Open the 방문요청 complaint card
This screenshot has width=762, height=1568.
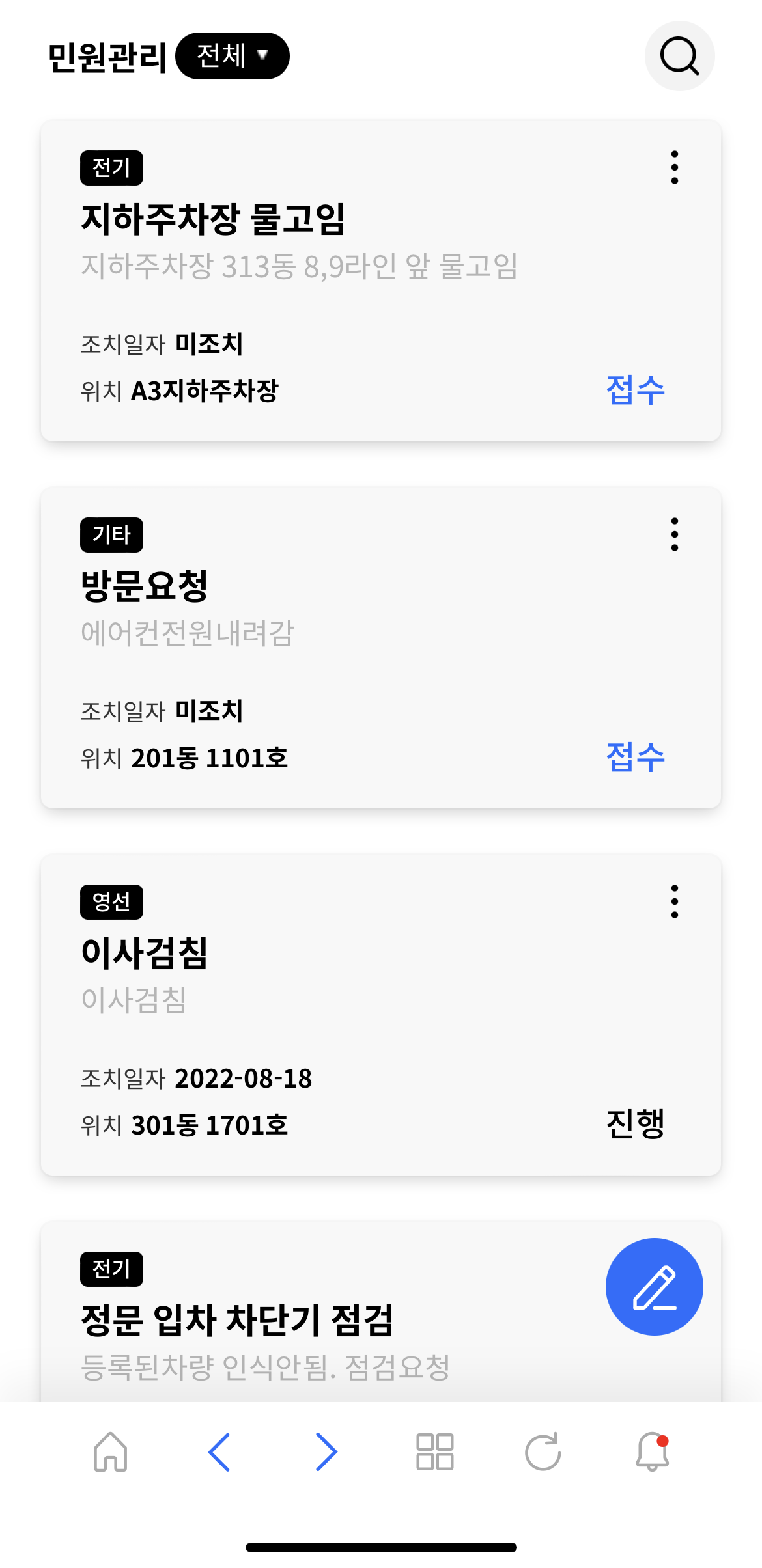point(380,648)
